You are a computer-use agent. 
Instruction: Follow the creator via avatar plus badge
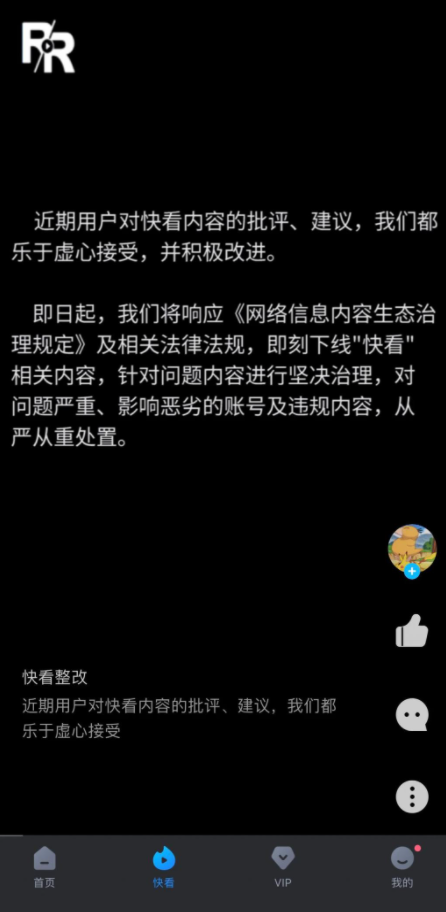[x=412, y=572]
